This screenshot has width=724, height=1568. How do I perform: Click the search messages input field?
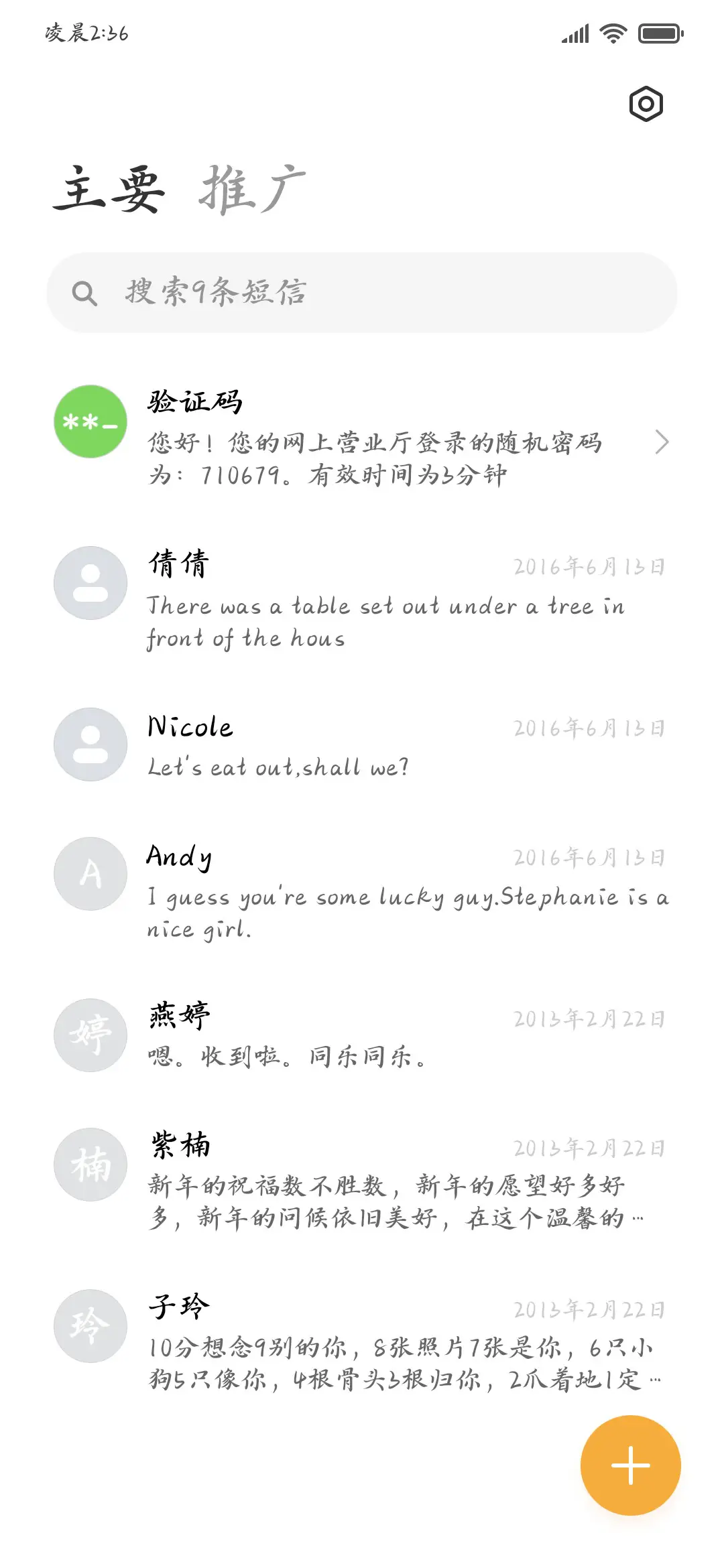tap(362, 291)
